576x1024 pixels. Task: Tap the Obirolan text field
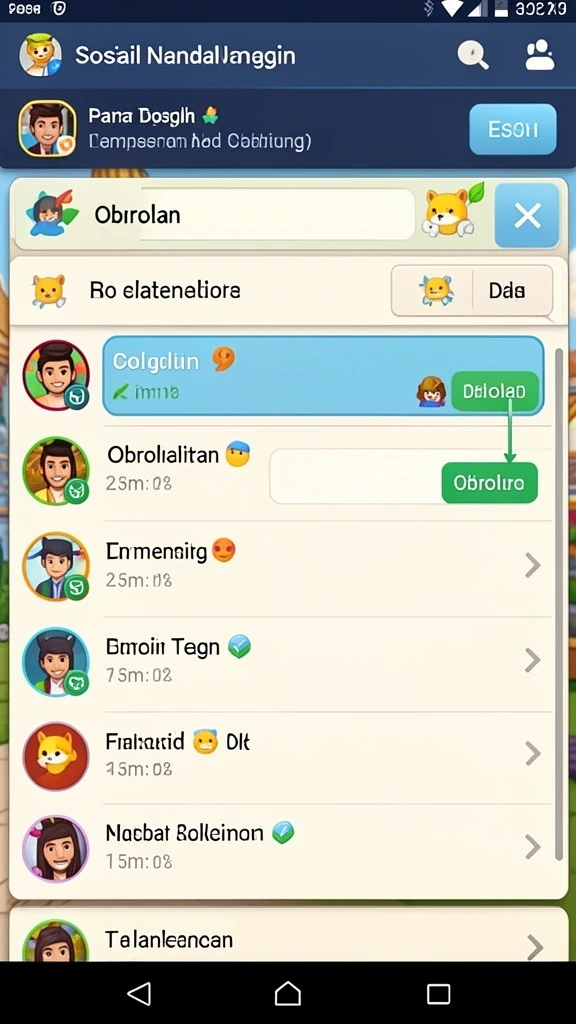pyautogui.click(x=278, y=214)
